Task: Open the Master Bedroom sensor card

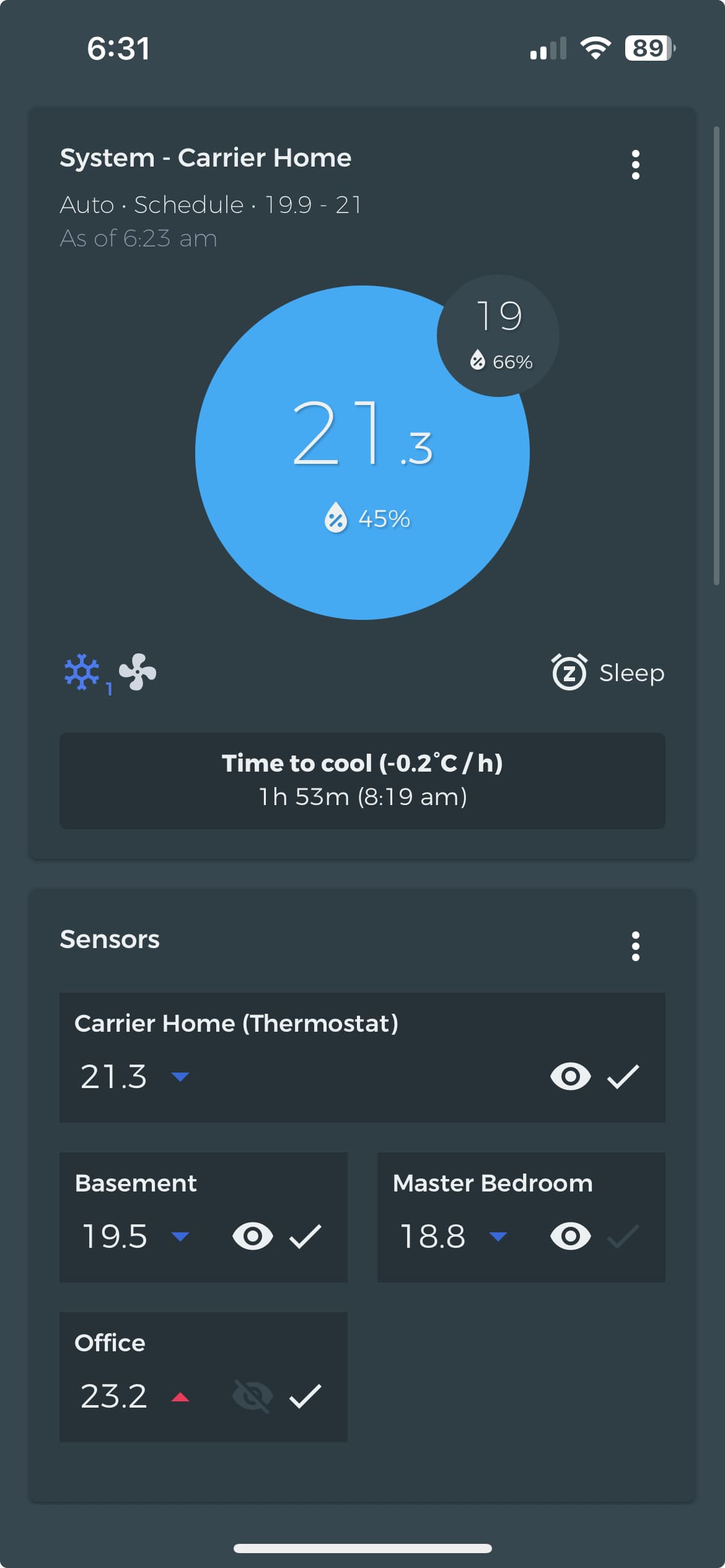Action: click(521, 1217)
